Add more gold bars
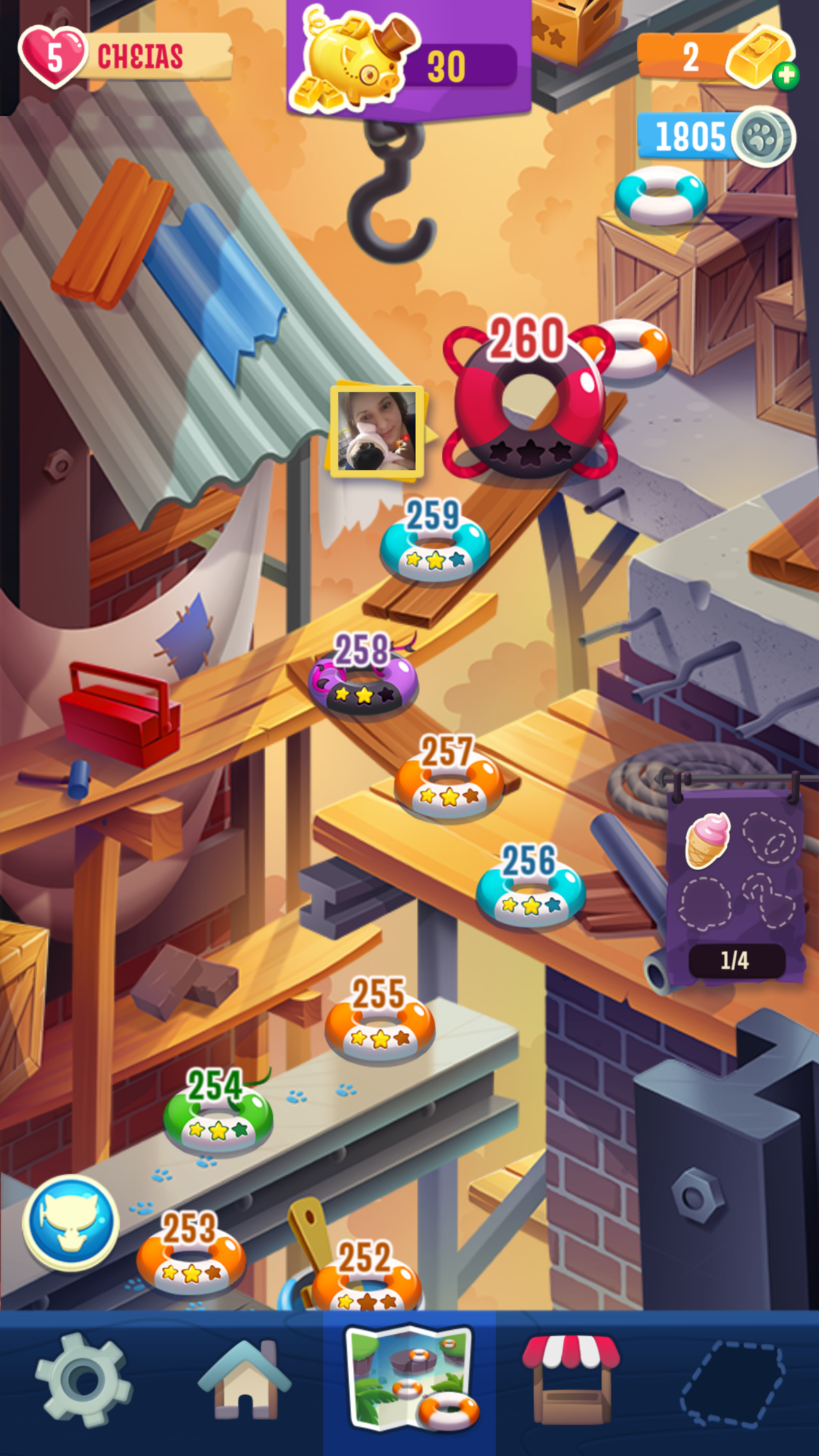Screen dimensions: 819x1456 (x=786, y=76)
